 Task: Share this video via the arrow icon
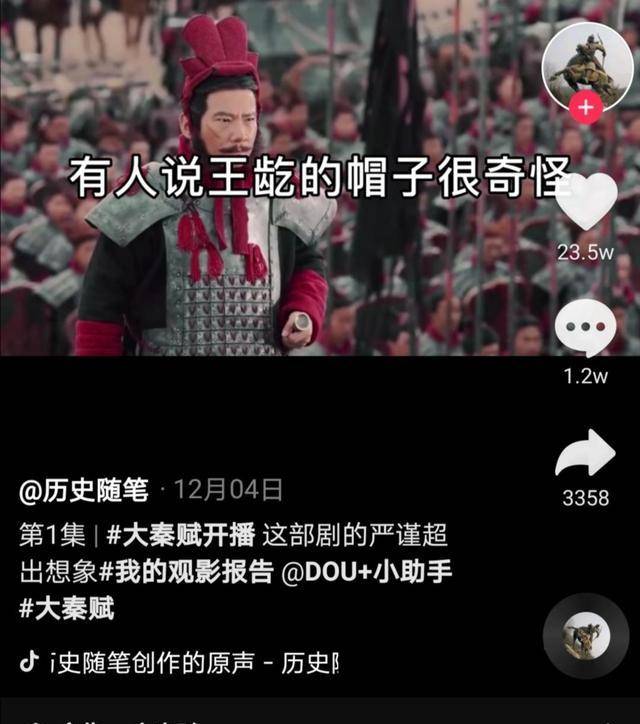point(585,455)
